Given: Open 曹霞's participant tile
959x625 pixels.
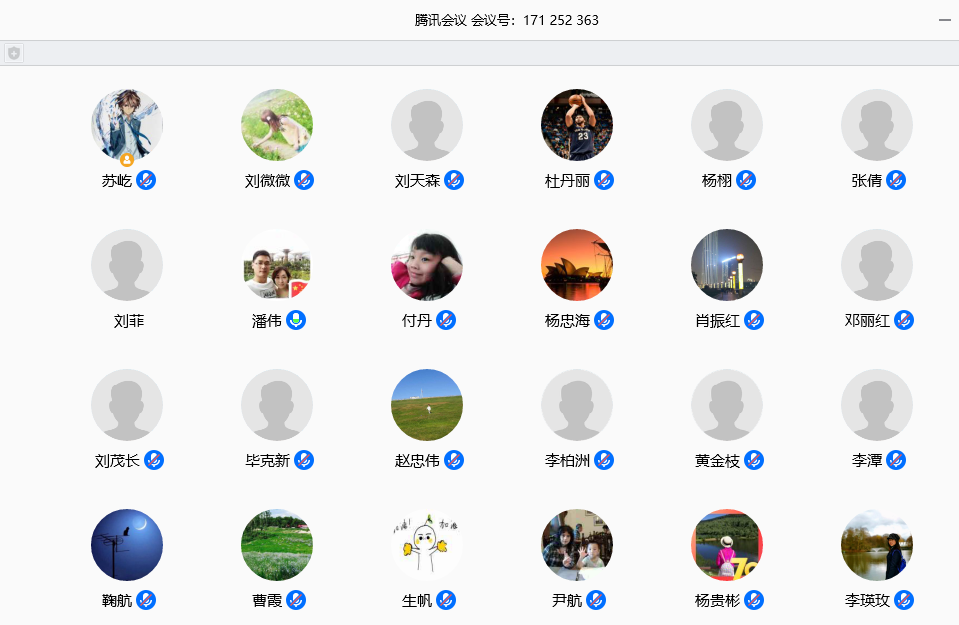Looking at the screenshot, I should (x=277, y=545).
